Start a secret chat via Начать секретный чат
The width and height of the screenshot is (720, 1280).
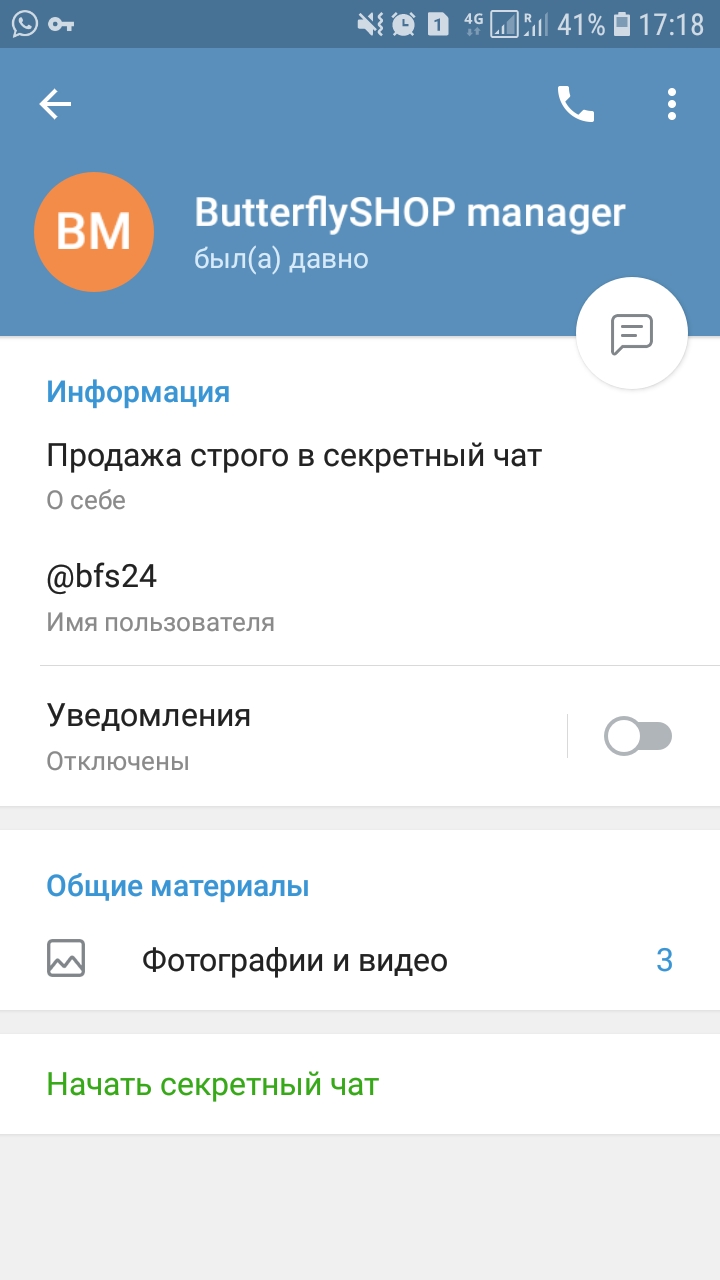[360, 1084]
